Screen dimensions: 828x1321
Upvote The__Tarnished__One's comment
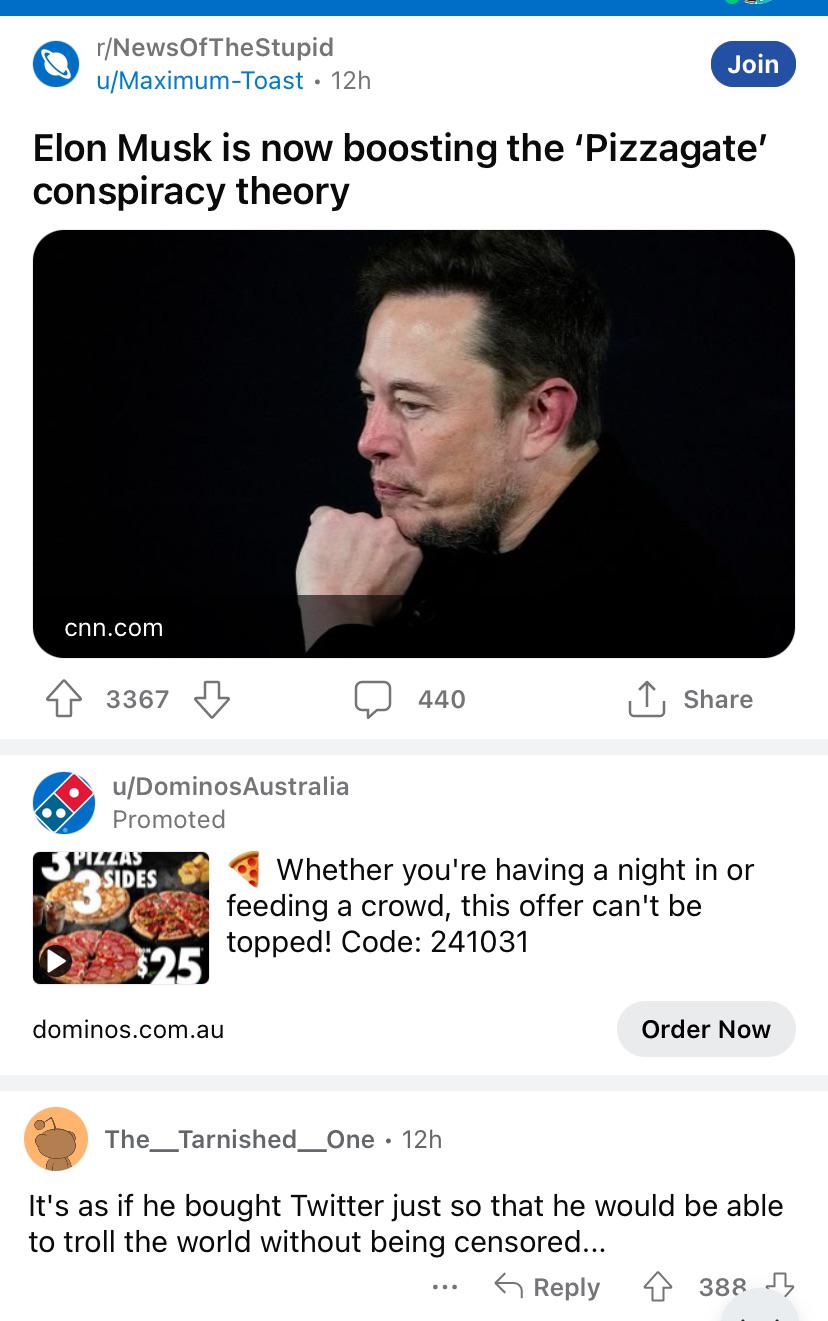pyautogui.click(x=657, y=1287)
